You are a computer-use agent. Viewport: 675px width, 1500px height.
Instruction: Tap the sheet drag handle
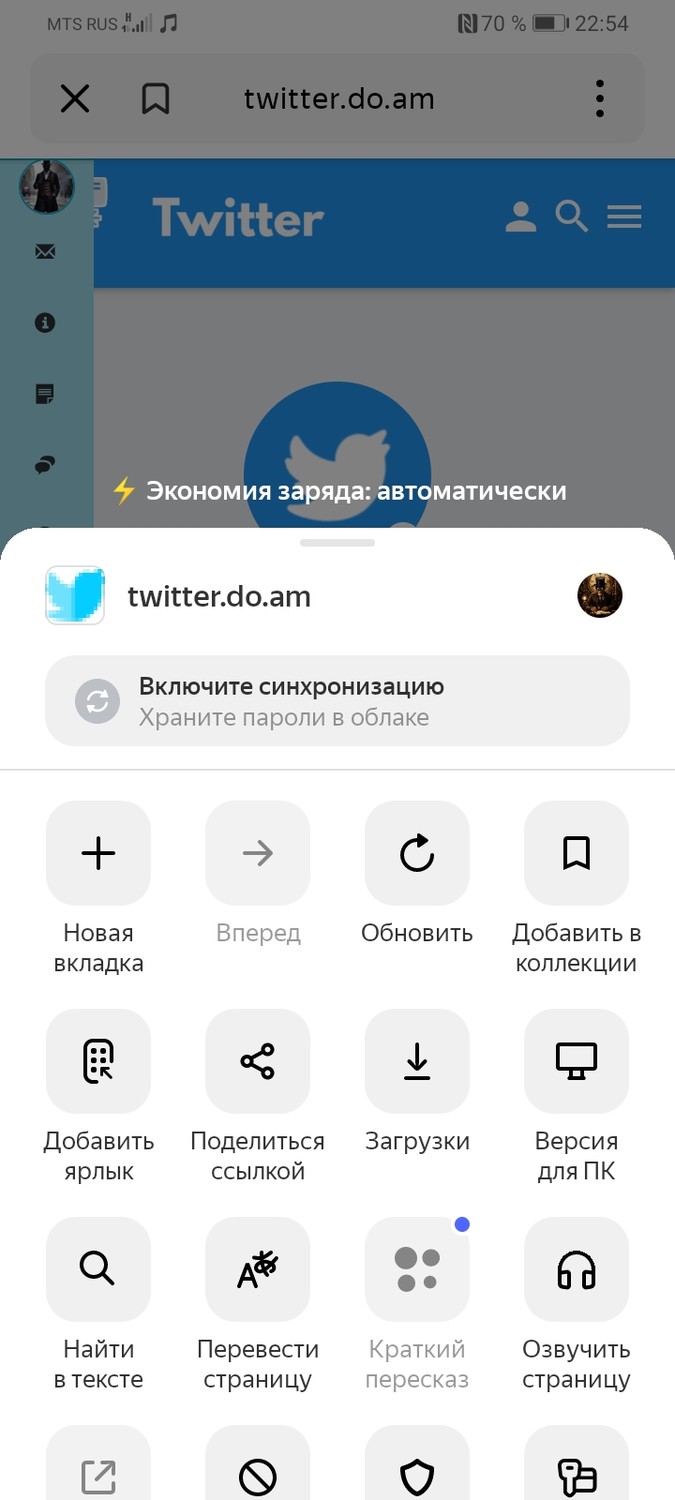pos(337,543)
